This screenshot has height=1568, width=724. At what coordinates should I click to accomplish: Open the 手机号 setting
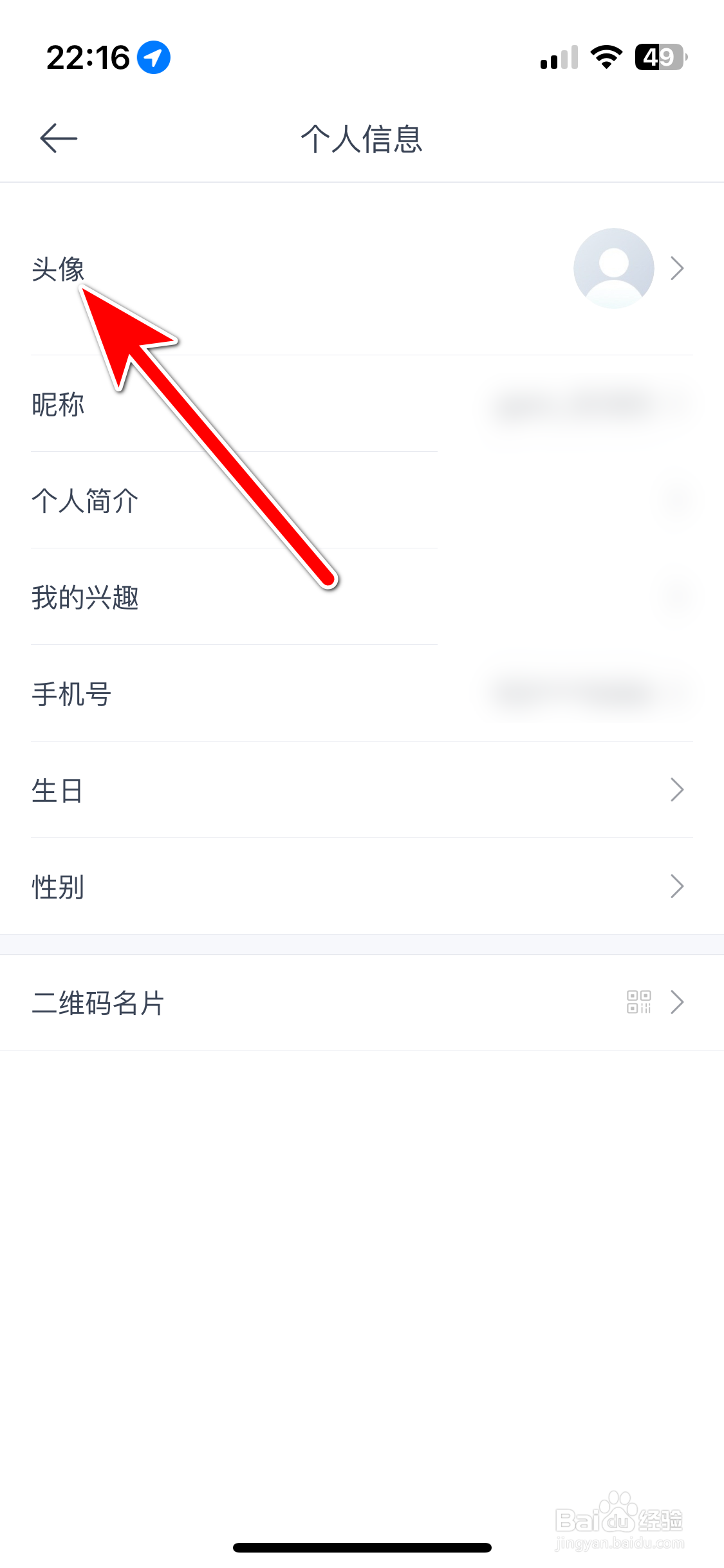(x=71, y=694)
